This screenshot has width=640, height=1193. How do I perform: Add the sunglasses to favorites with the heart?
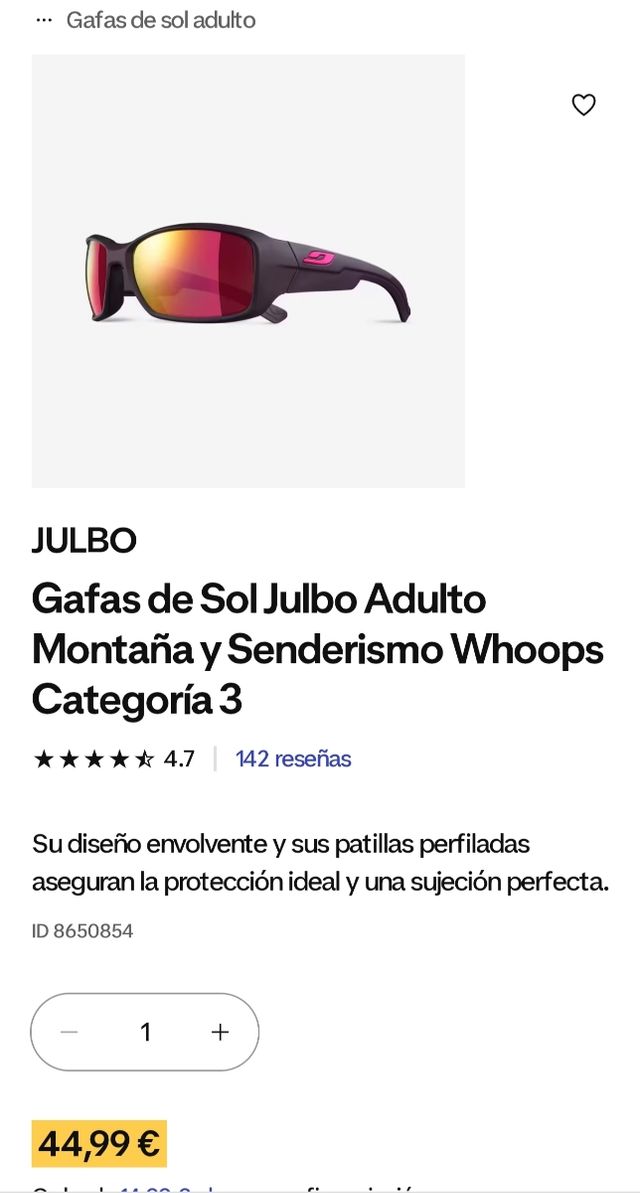click(x=583, y=105)
